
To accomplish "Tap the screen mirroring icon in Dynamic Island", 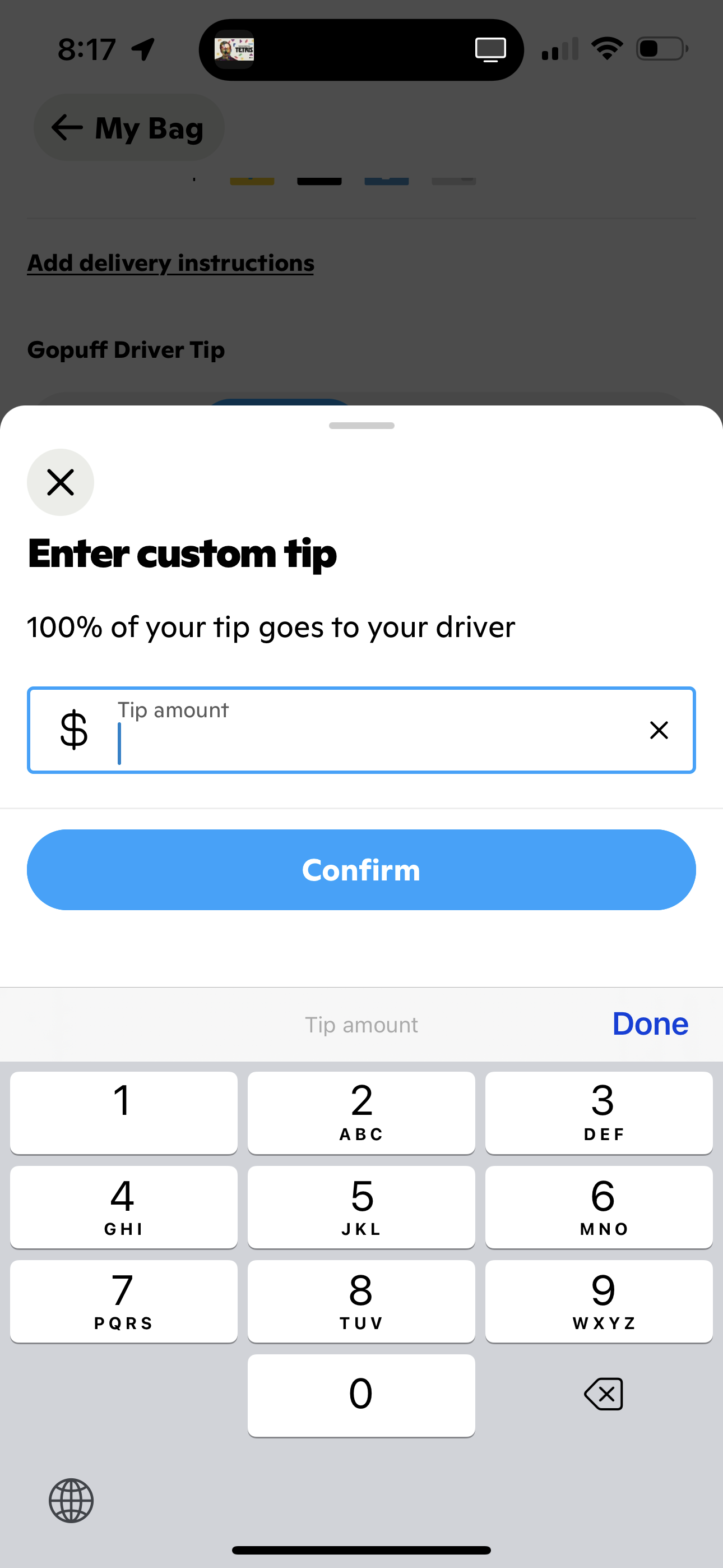I will (490, 49).
